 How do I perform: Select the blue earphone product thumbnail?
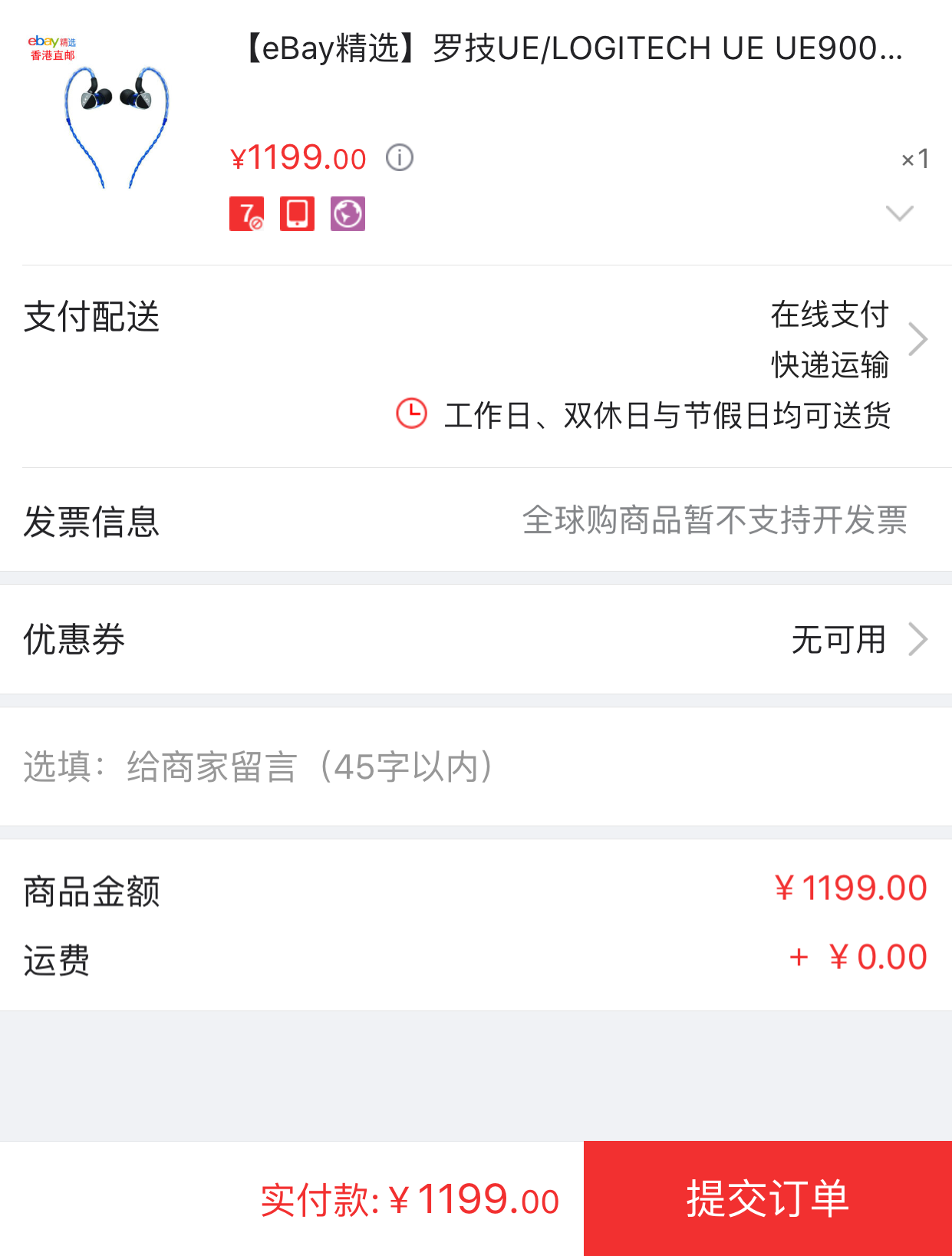point(115,123)
